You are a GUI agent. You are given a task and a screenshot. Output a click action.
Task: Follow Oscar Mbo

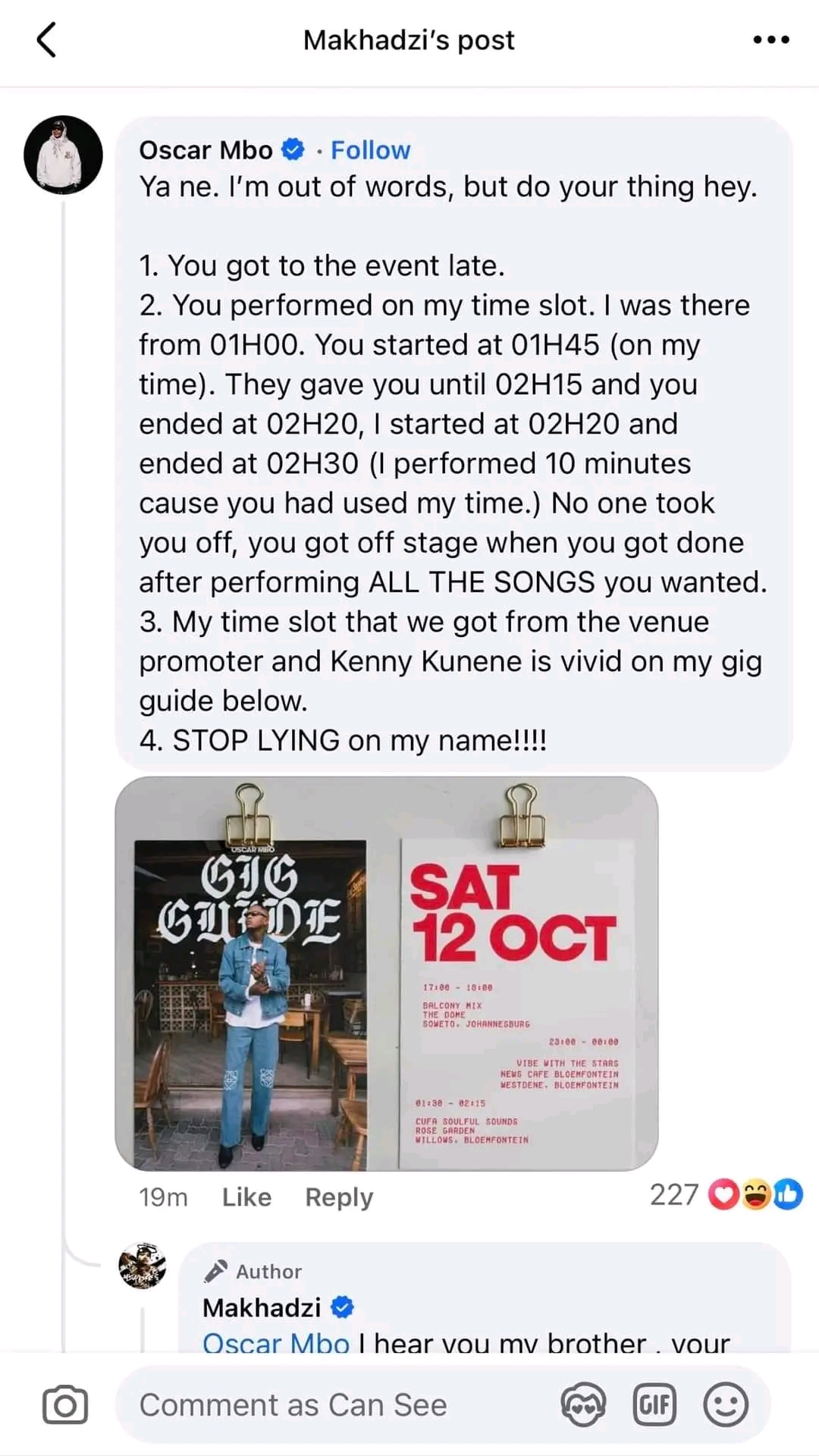click(x=370, y=150)
